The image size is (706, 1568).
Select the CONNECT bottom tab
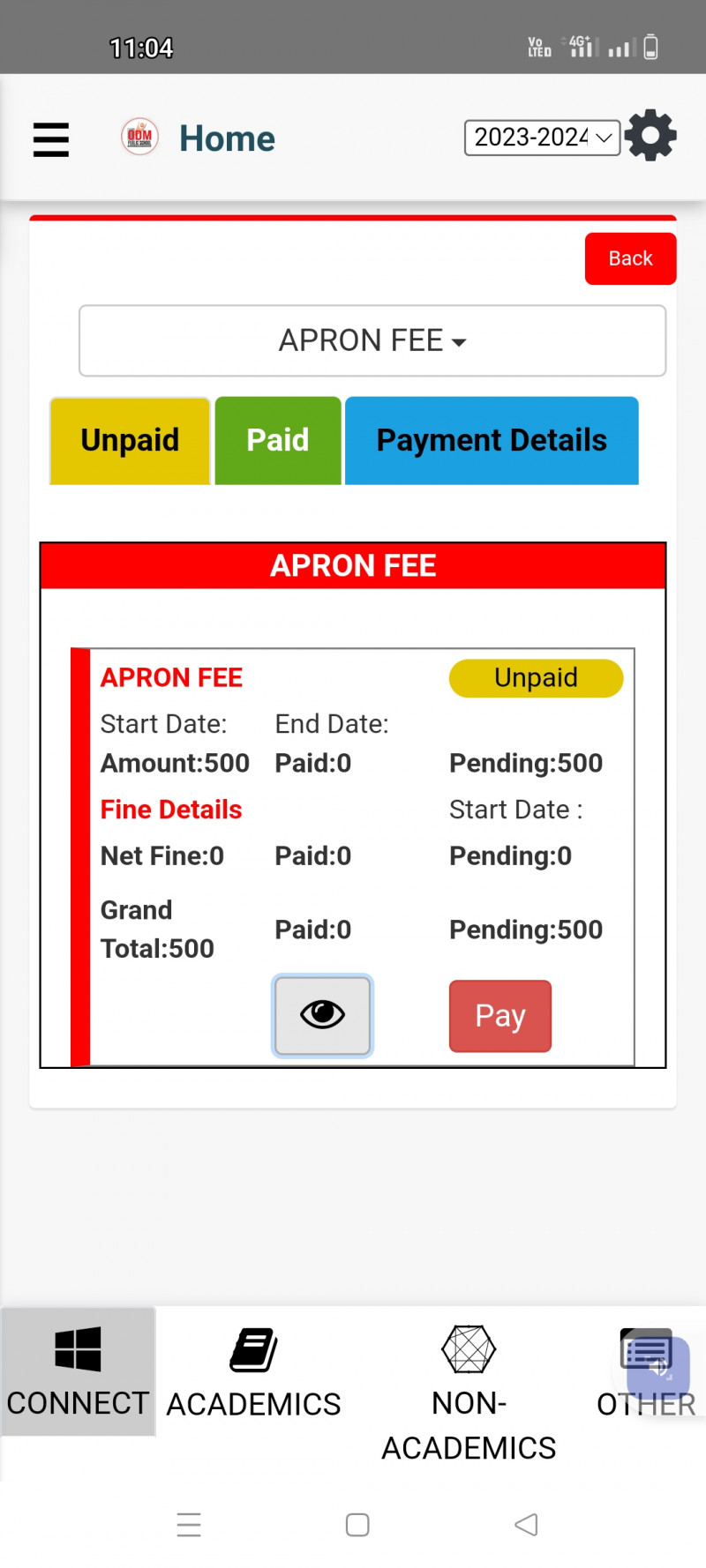point(78,1371)
